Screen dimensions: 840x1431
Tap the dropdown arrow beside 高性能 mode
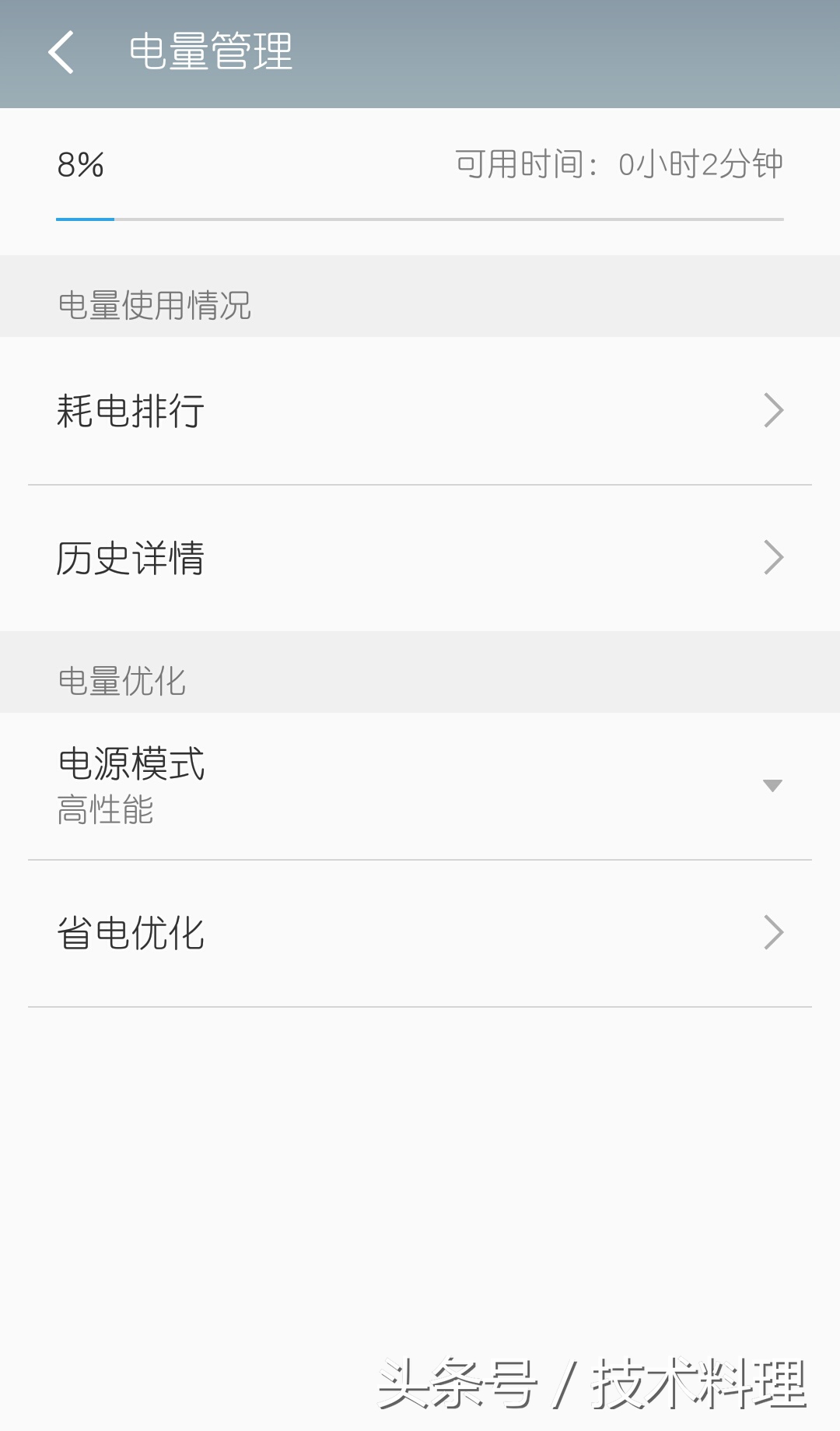coord(772,785)
